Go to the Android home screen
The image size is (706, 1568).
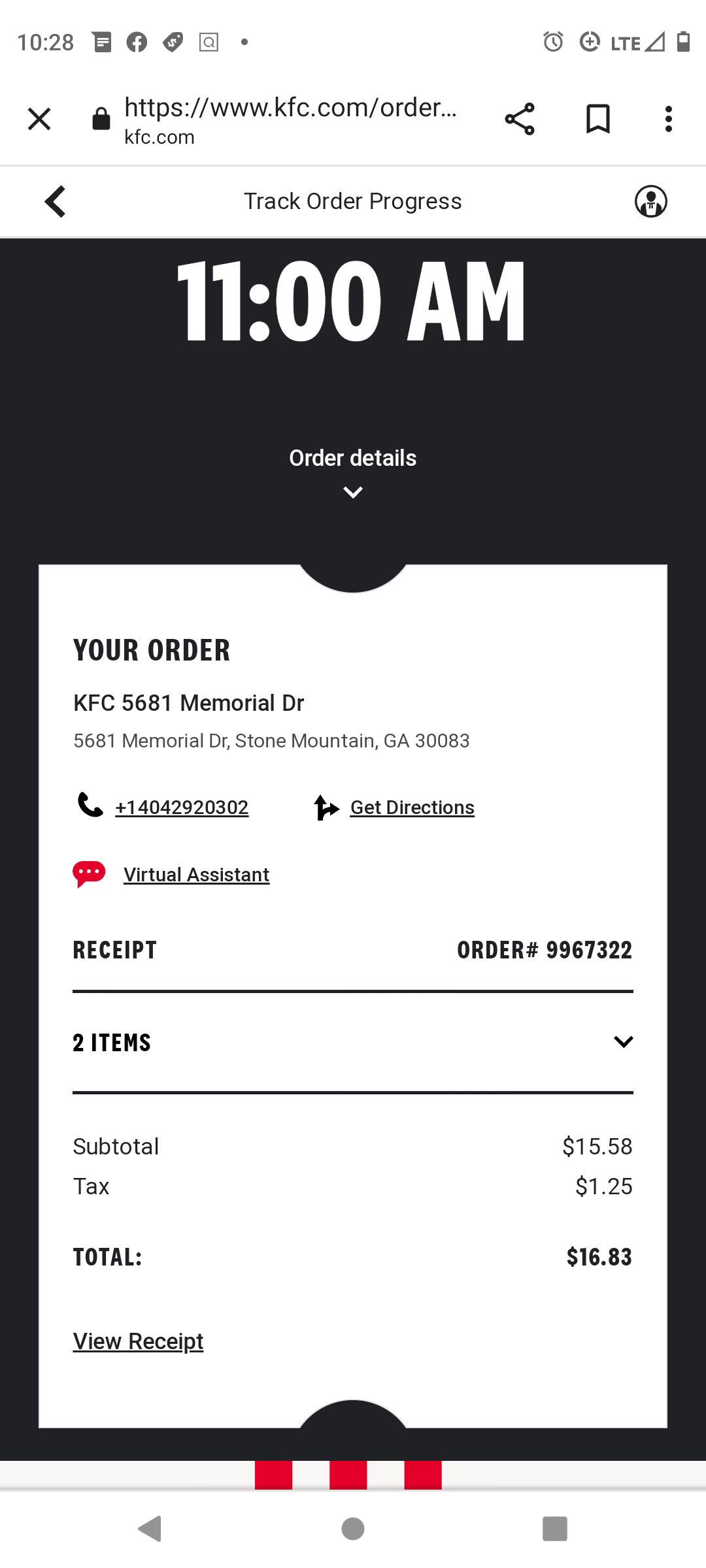pos(353,1529)
